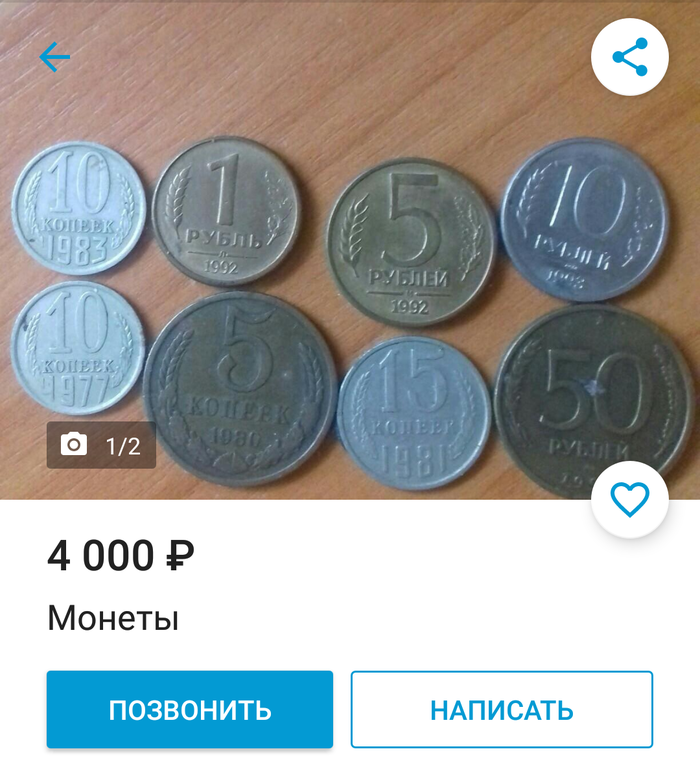Tap НАПИСАТЬ to message the seller

[x=501, y=709]
